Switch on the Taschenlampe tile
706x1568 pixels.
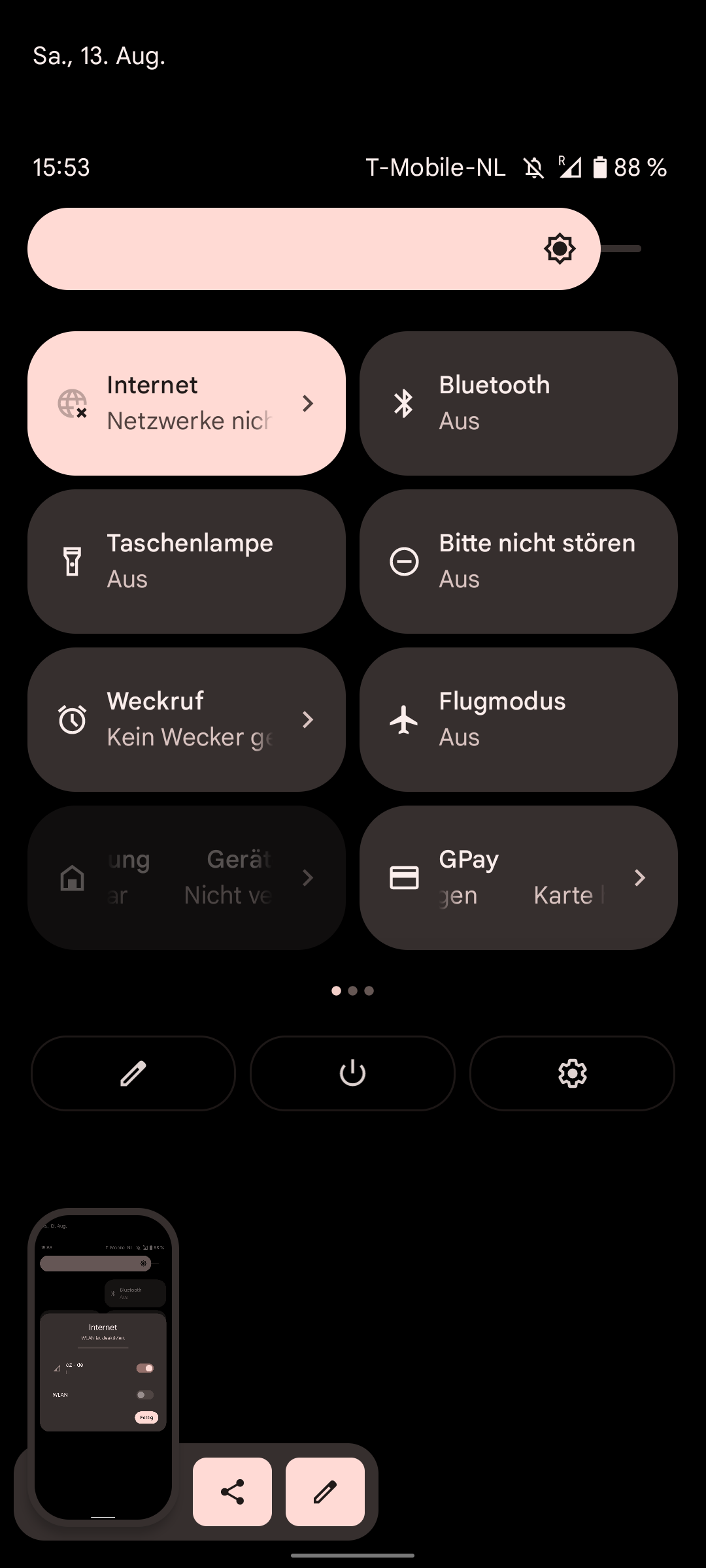[186, 561]
